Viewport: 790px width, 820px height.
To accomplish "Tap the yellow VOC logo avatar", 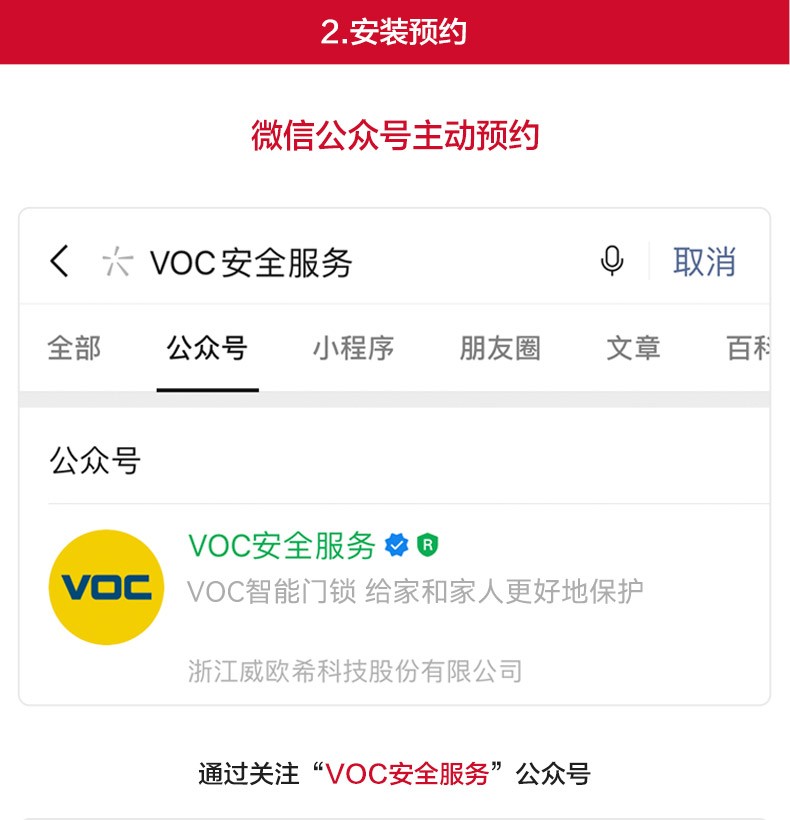I will (107, 585).
